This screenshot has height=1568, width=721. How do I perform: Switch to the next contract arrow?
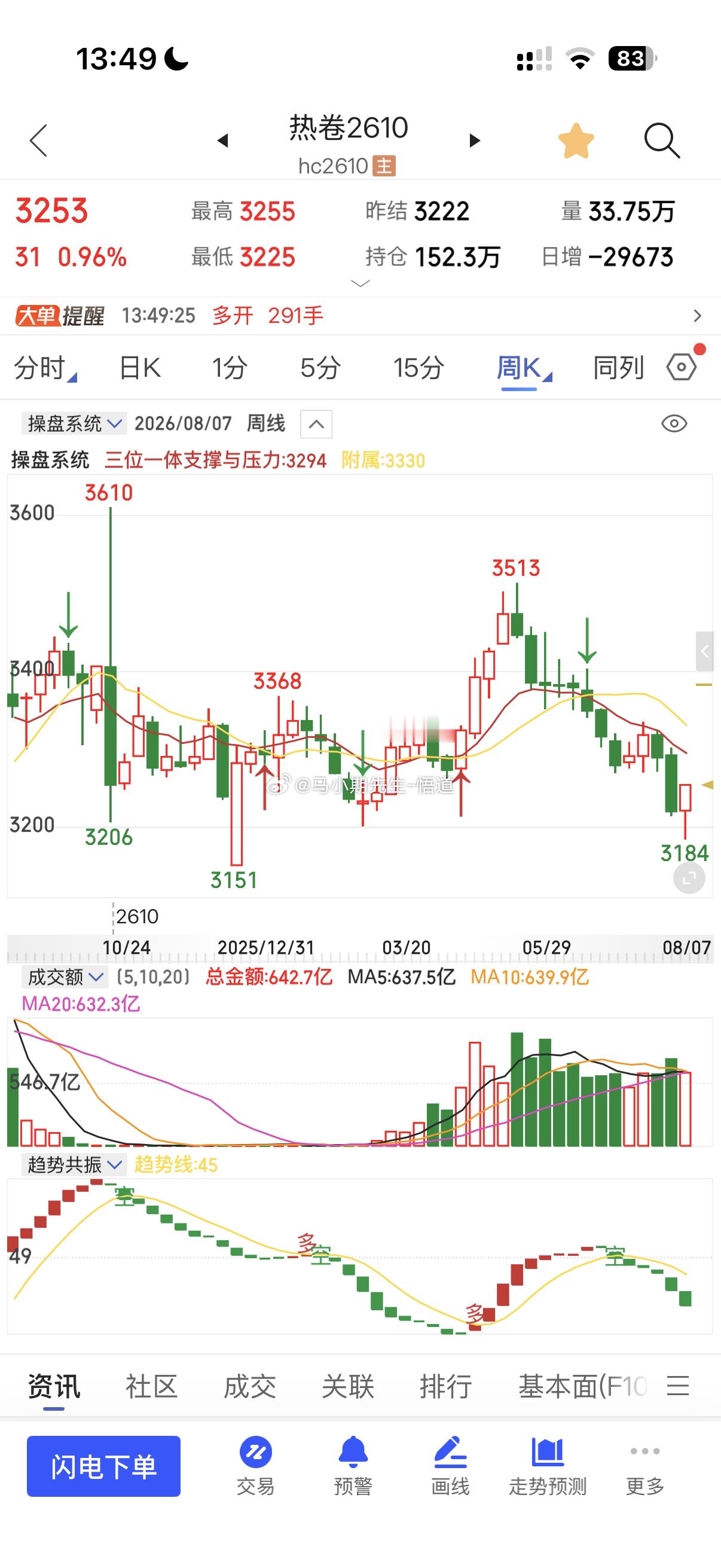475,141
